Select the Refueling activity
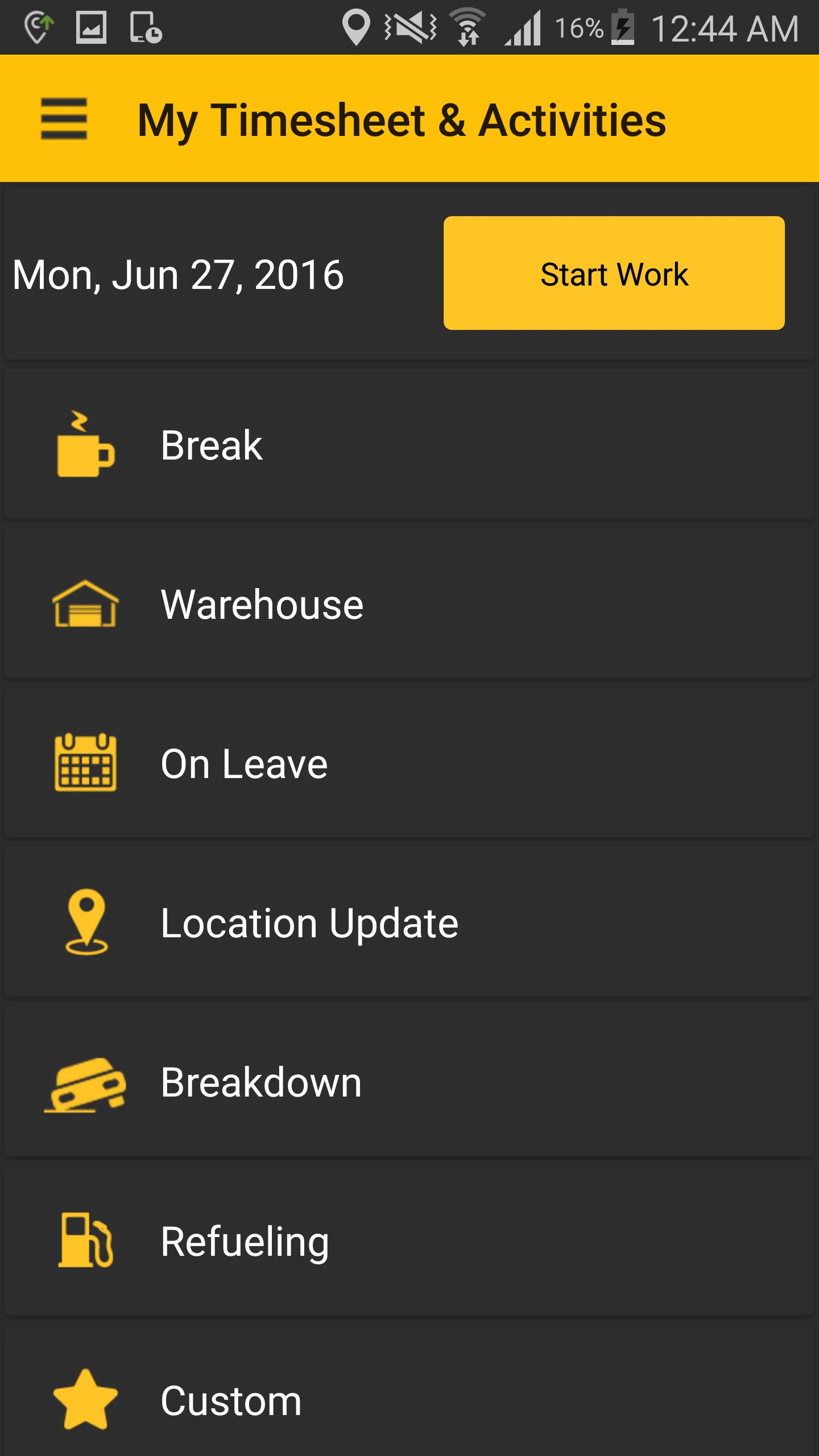This screenshot has height=1456, width=819. point(409,1240)
